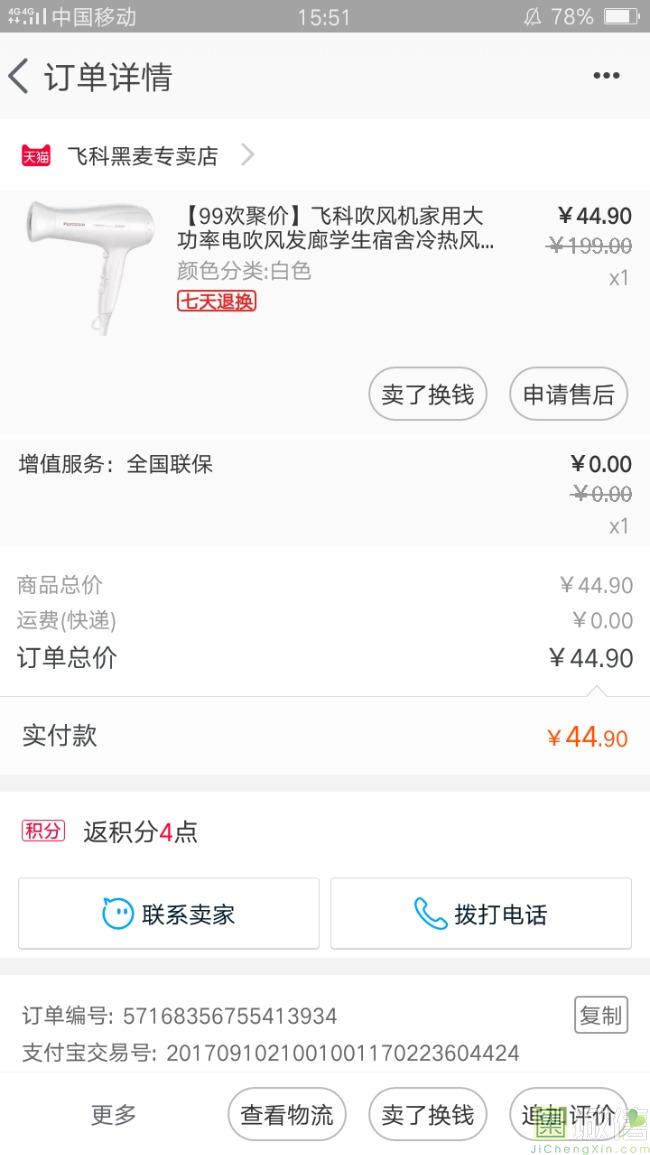Open 更多 options in the bottom bar
This screenshot has width=650, height=1155.
tap(114, 1114)
